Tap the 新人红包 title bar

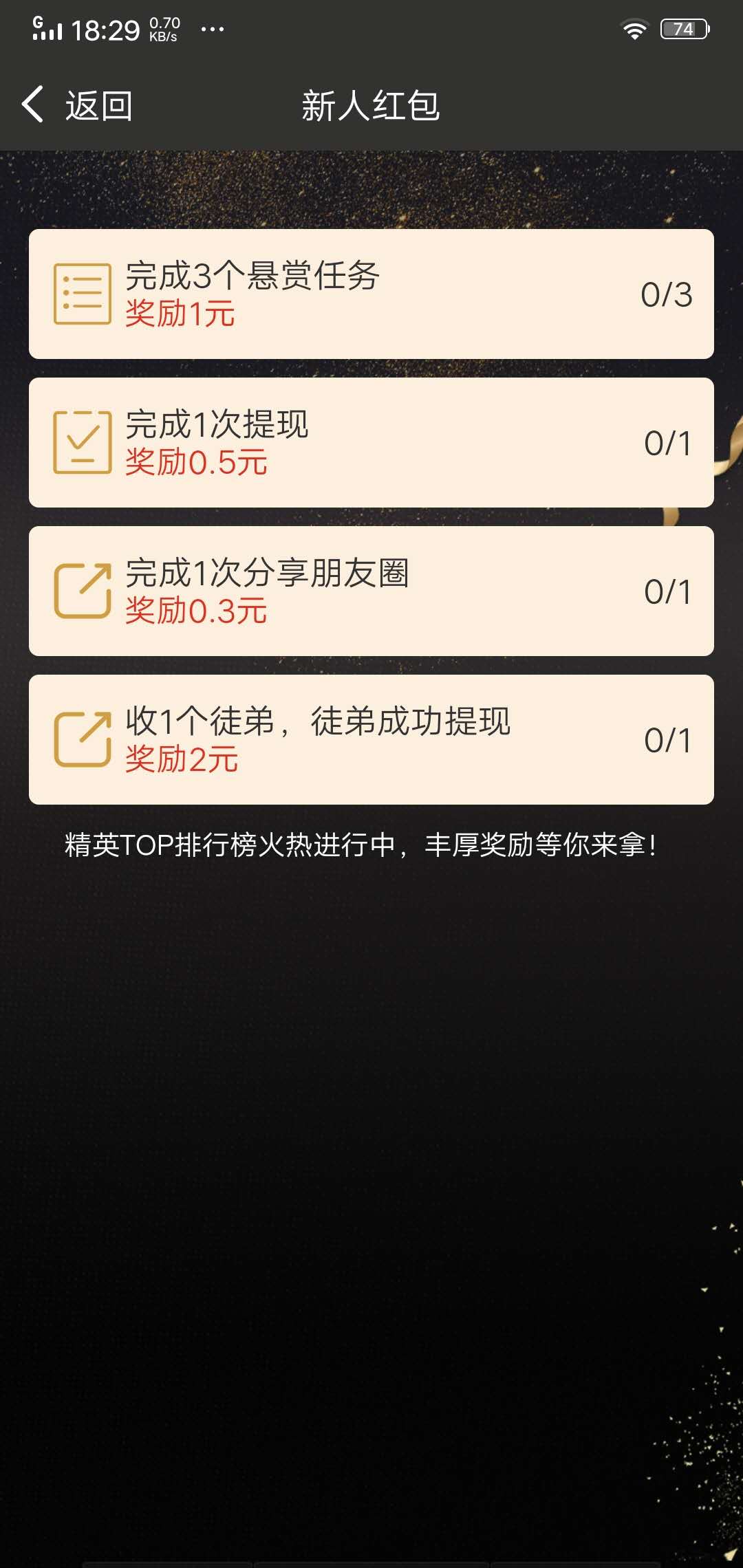coord(371,103)
